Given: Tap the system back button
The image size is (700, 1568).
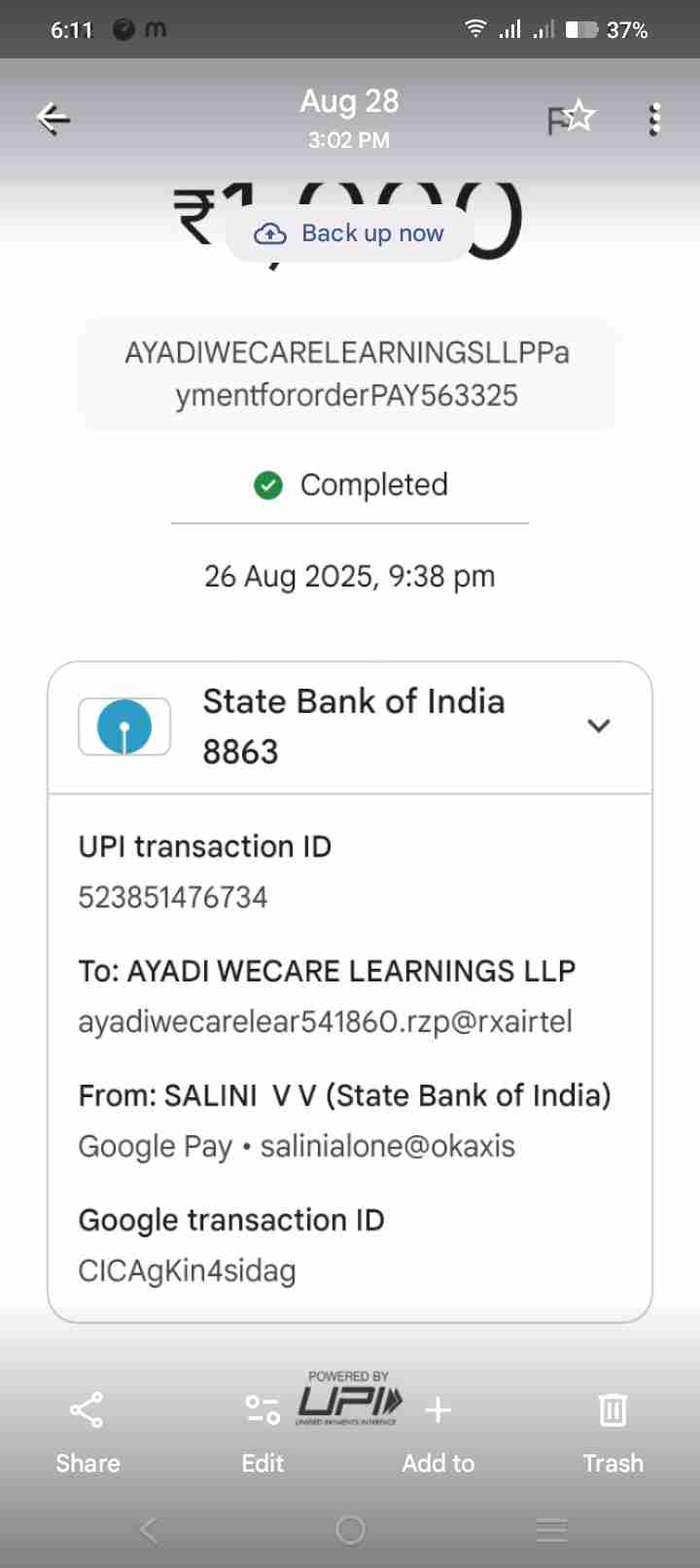Looking at the screenshot, I should (149, 1530).
